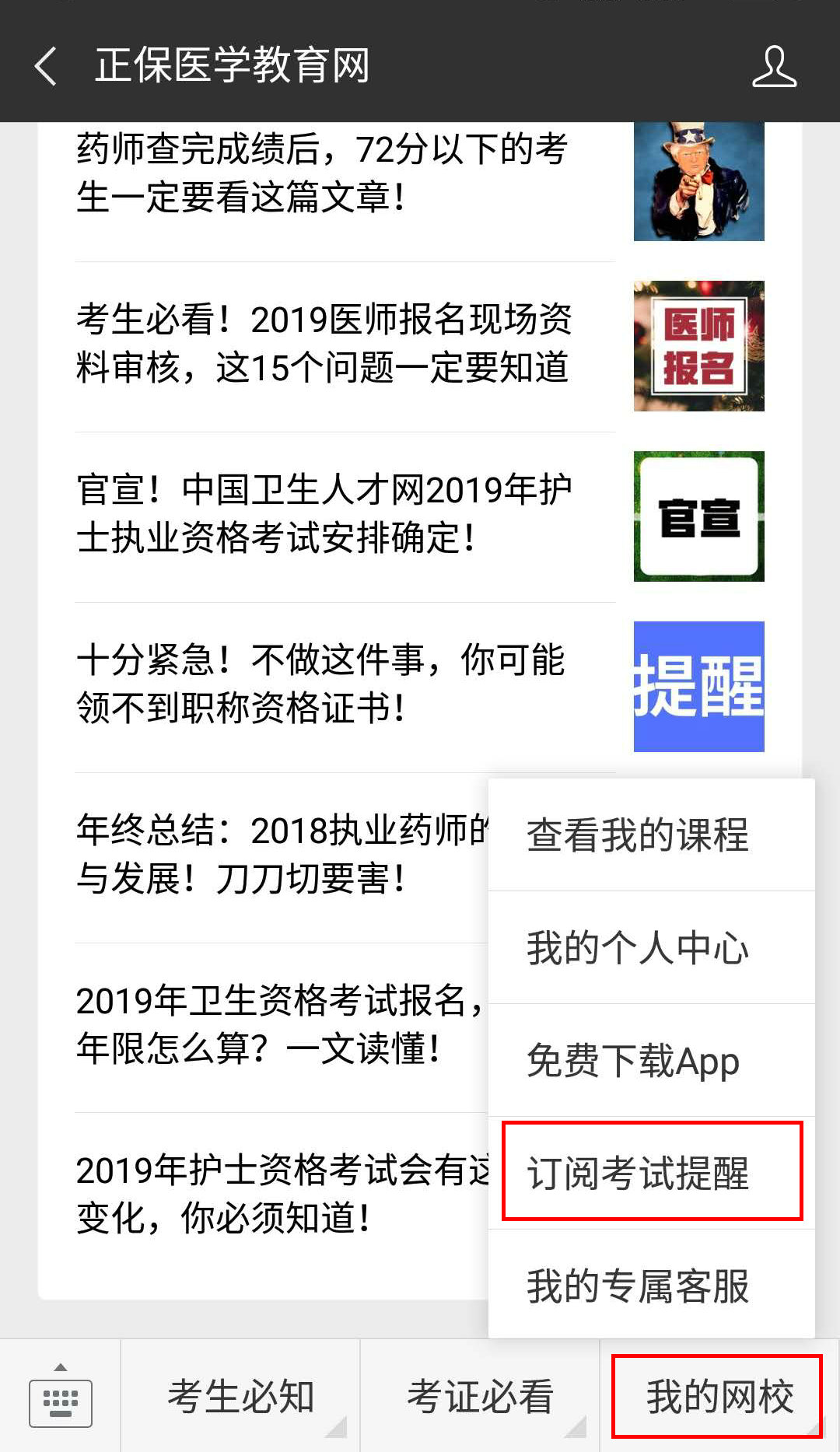Open 我的个人中心
This screenshot has height=1452, width=840.
click(x=638, y=948)
